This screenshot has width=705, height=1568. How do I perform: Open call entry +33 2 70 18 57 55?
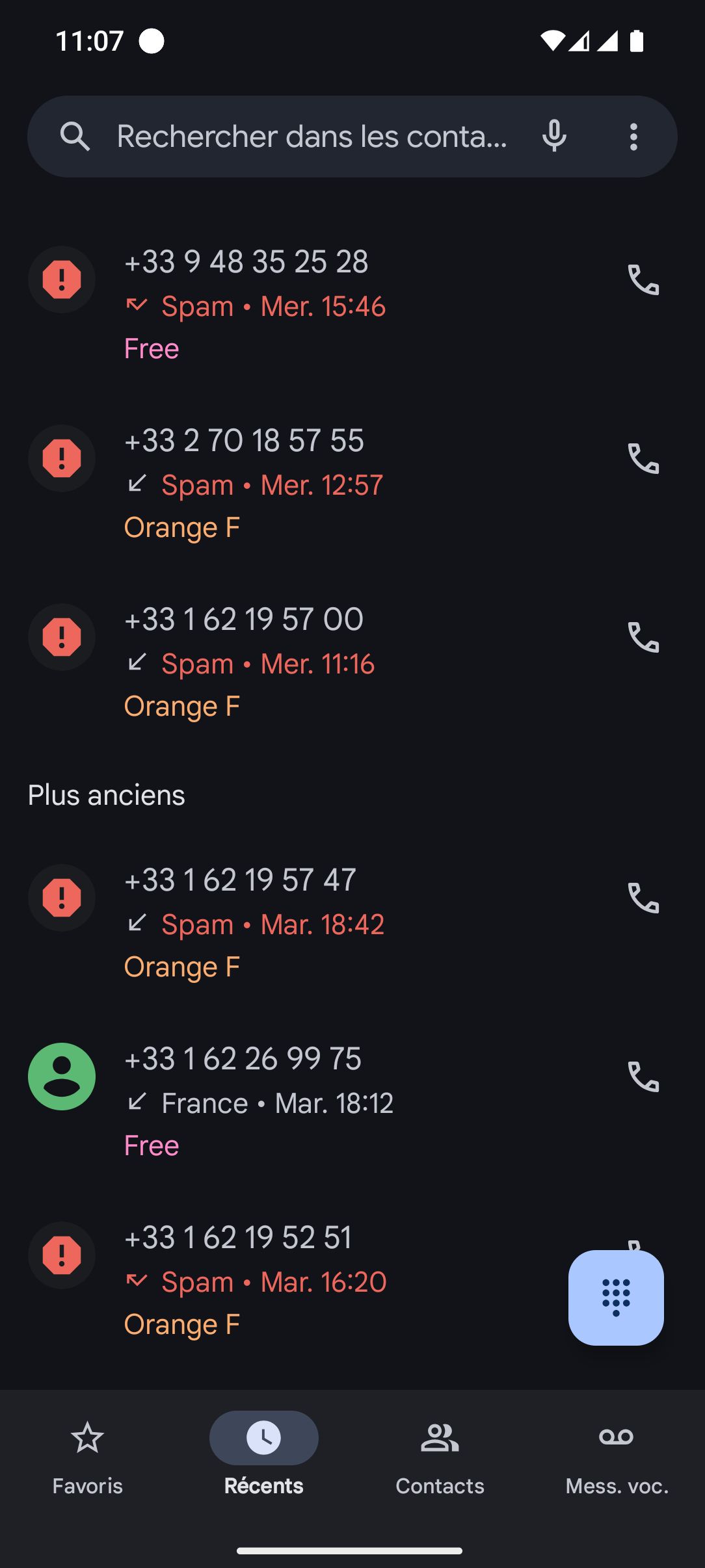pos(325,483)
